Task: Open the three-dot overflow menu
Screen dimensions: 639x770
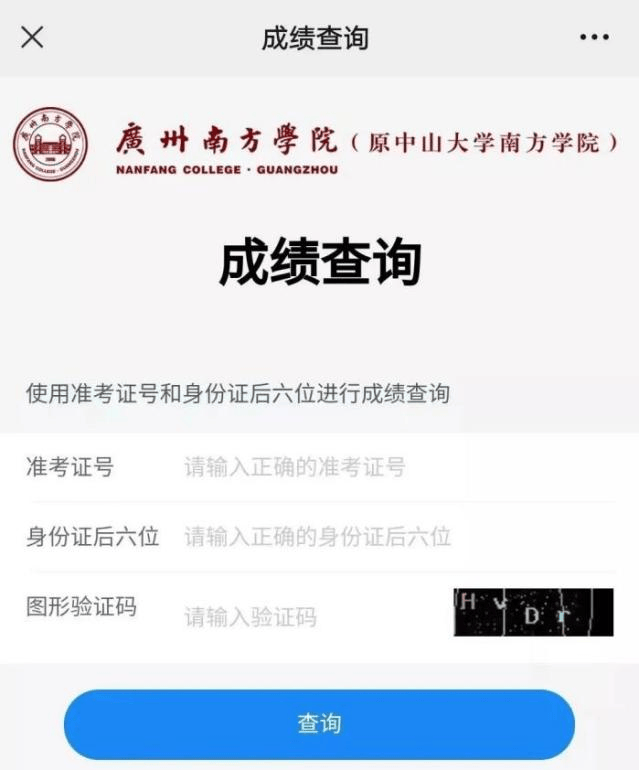Action: (594, 38)
